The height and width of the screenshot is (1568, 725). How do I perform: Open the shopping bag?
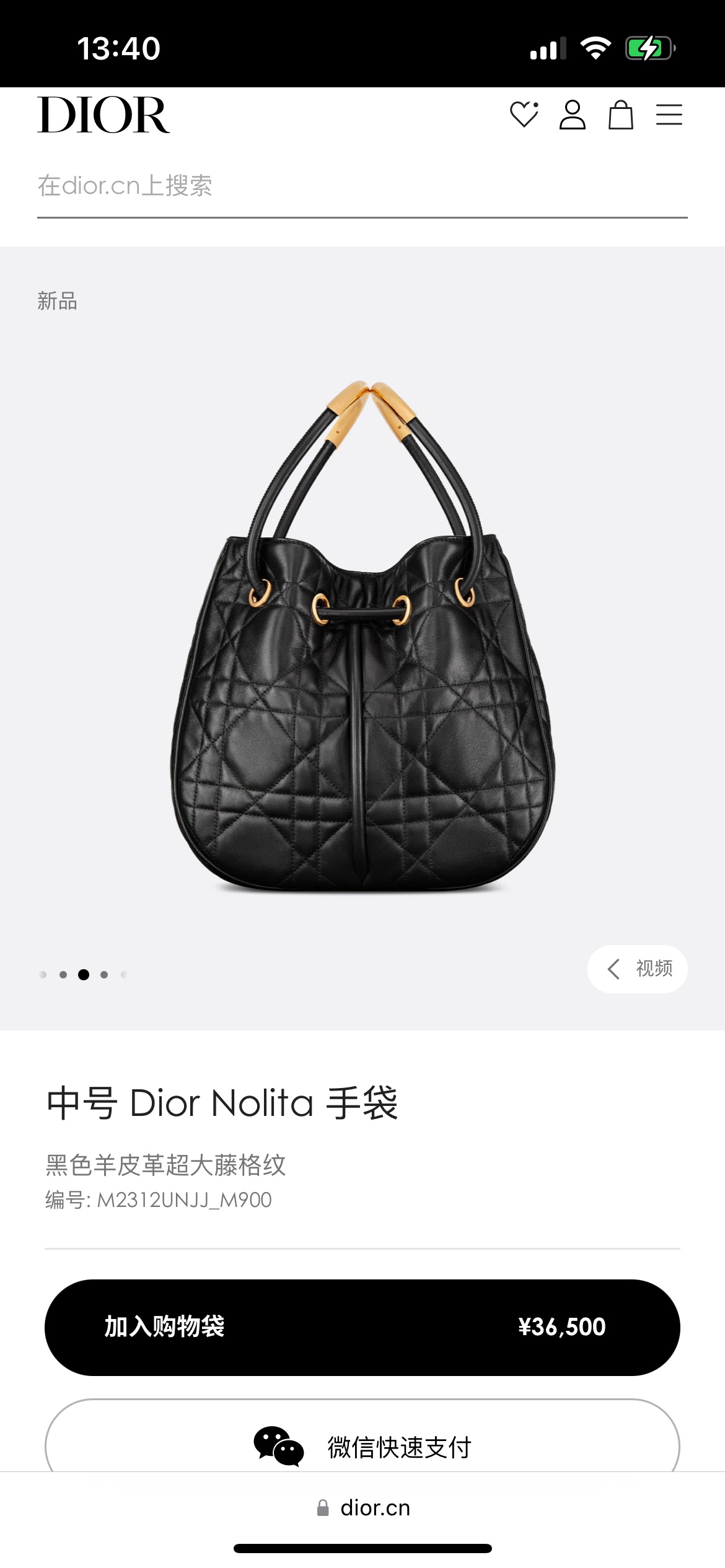click(x=620, y=115)
